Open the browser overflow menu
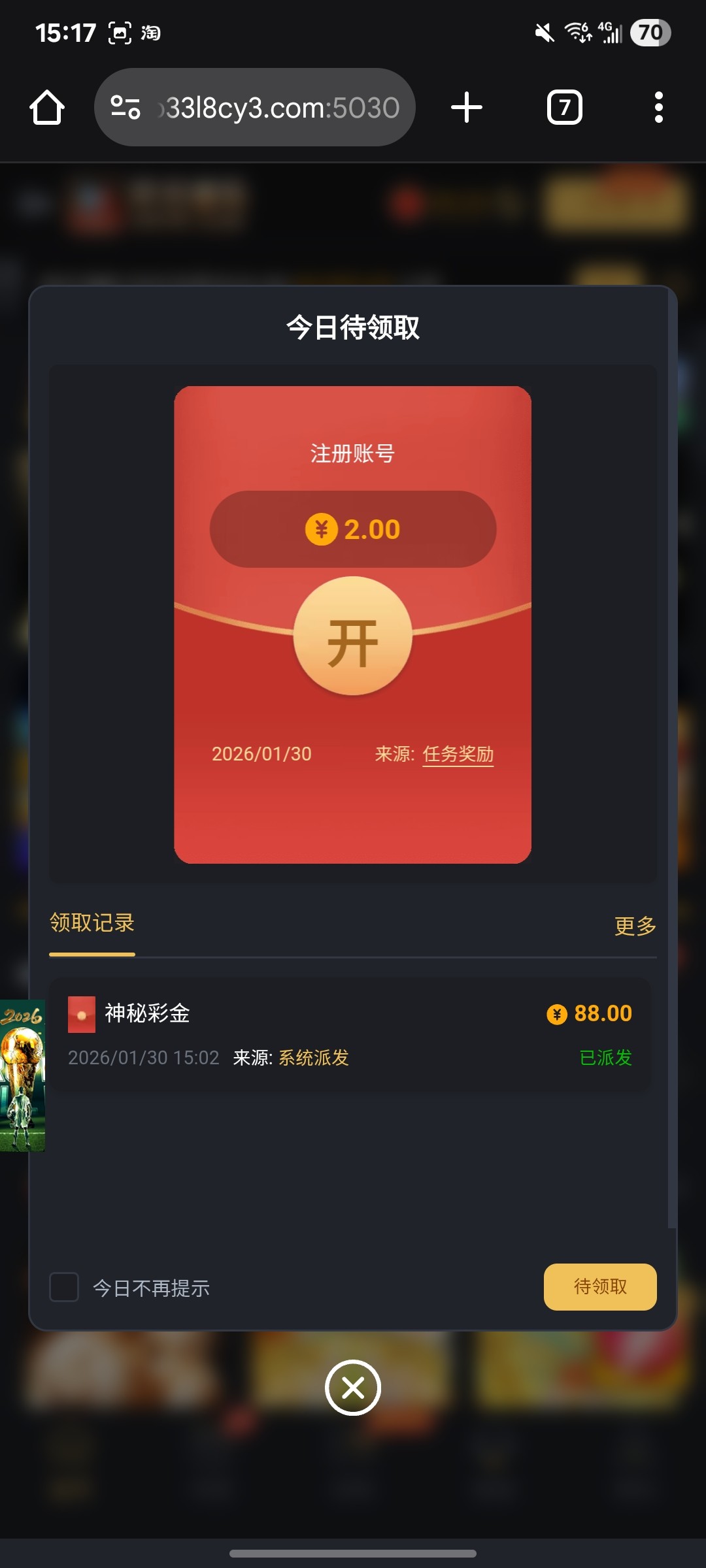 [658, 108]
